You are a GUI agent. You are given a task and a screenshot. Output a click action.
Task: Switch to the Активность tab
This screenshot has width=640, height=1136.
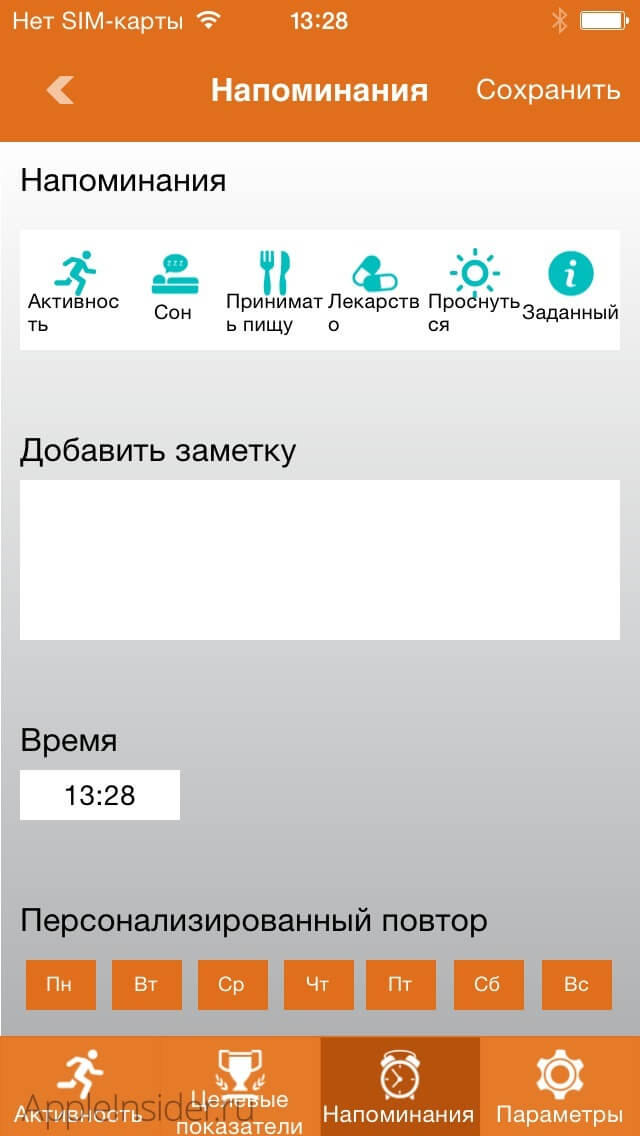[80, 1087]
